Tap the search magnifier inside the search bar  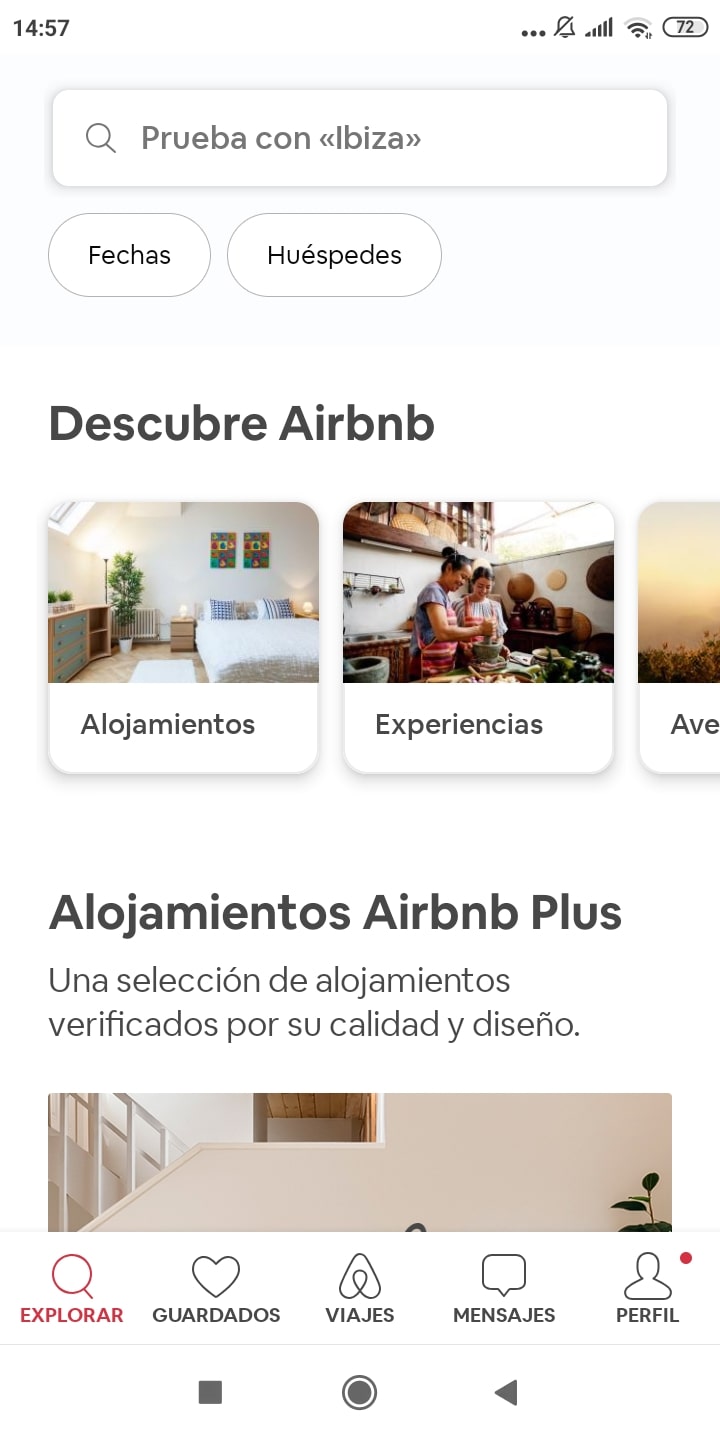(101, 138)
